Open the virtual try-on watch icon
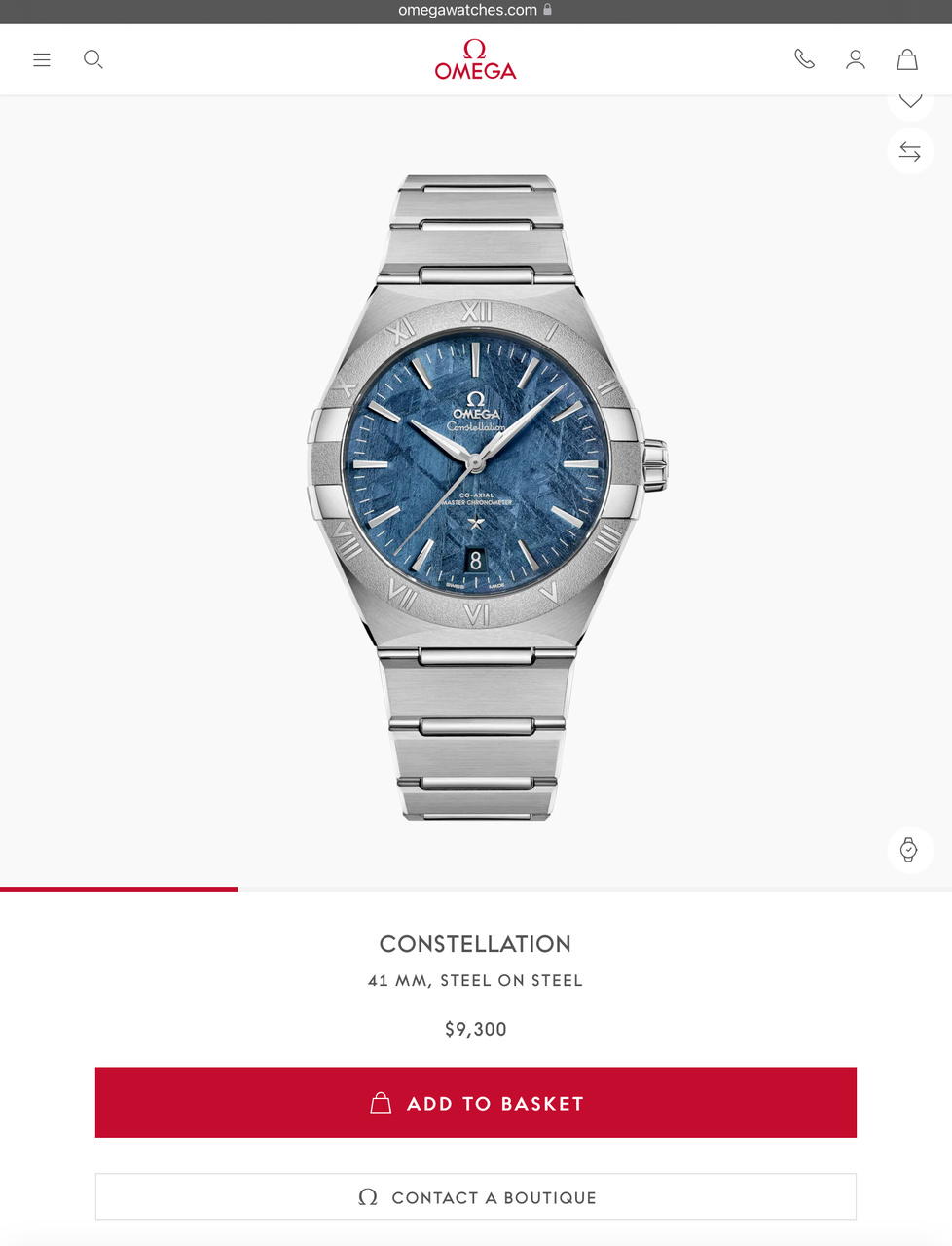952x1246 pixels. coord(909,849)
